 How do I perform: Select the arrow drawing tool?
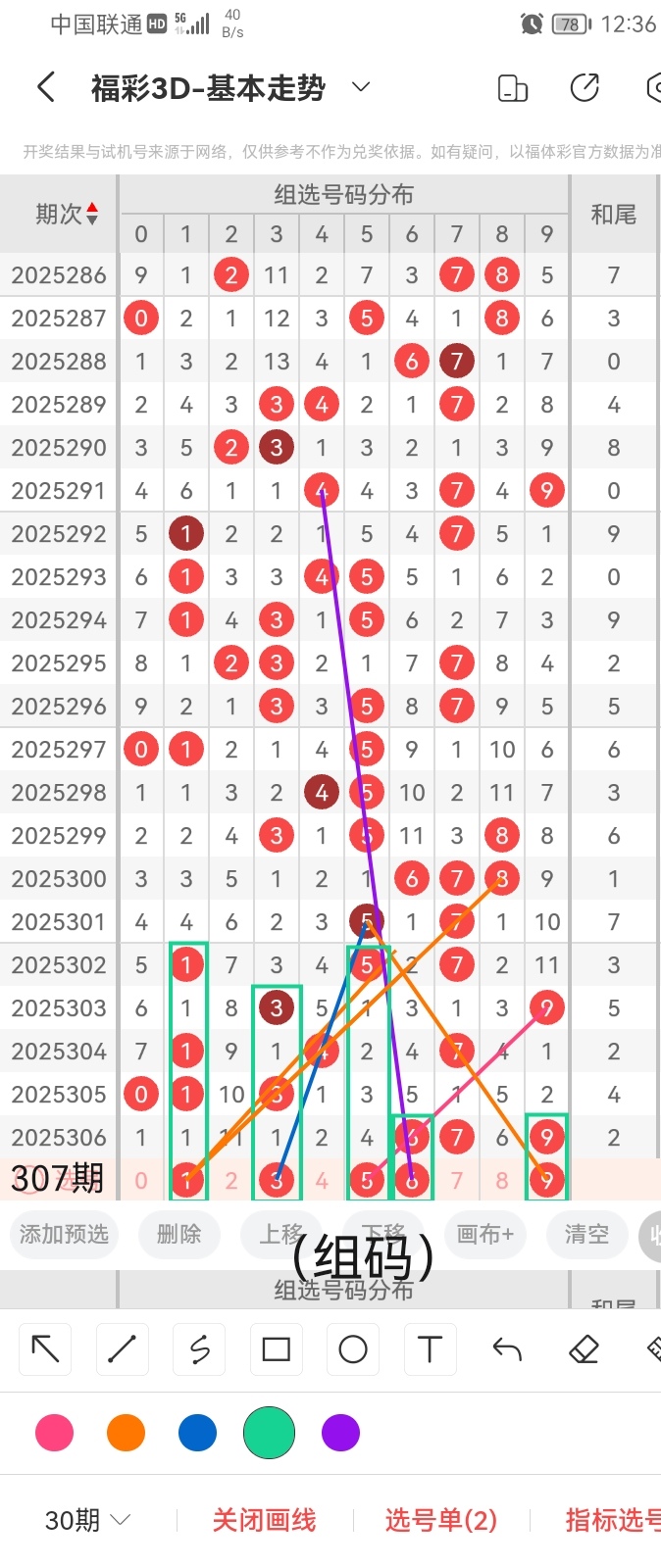[x=45, y=1349]
